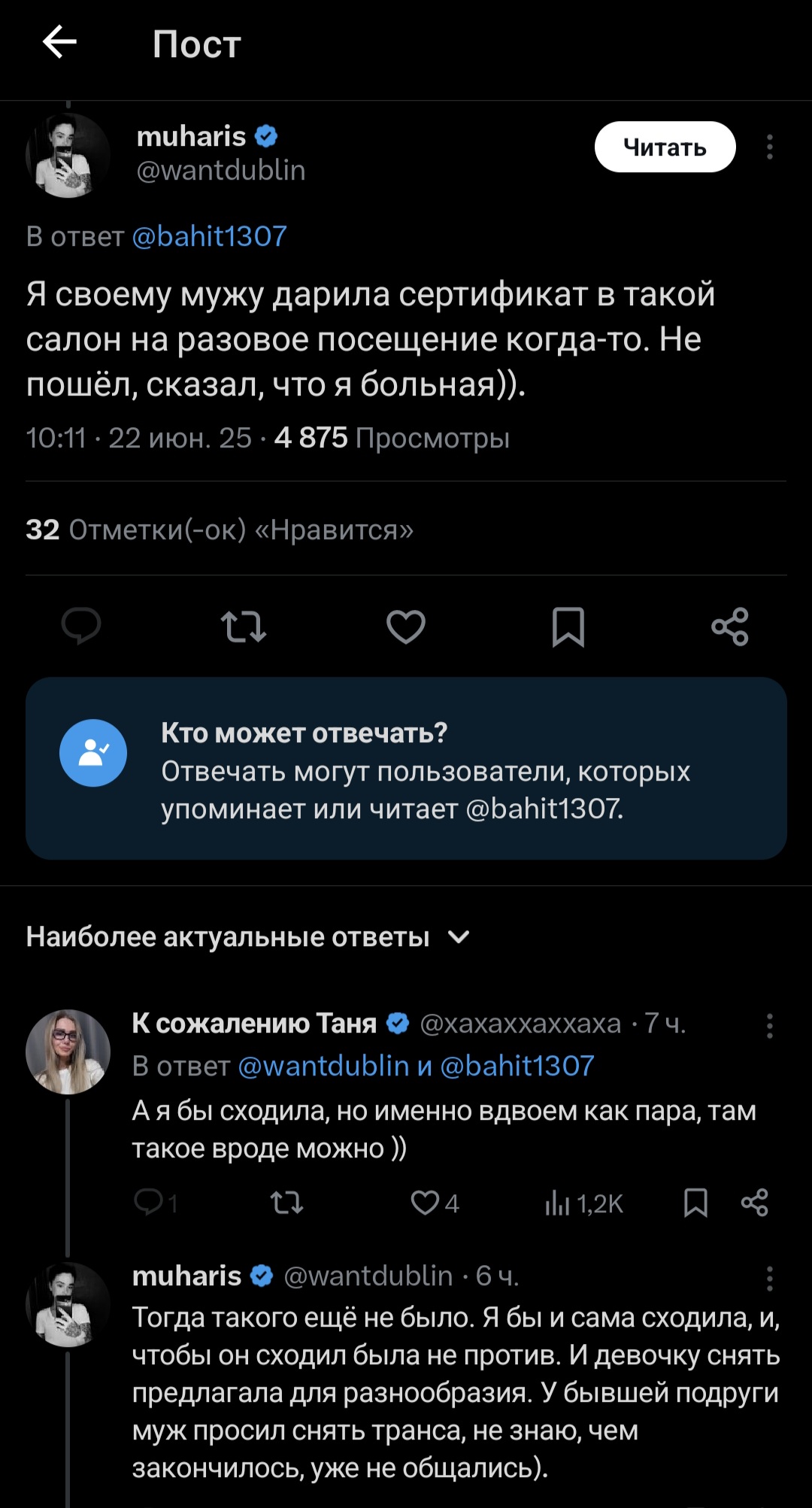Open comments on Таня's reply

149,1203
